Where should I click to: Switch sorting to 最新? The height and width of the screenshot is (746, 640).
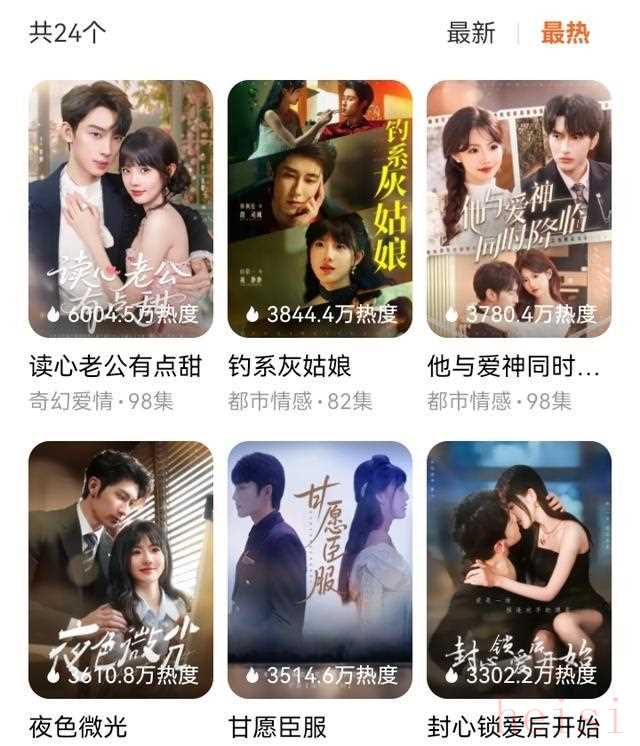pos(471,32)
